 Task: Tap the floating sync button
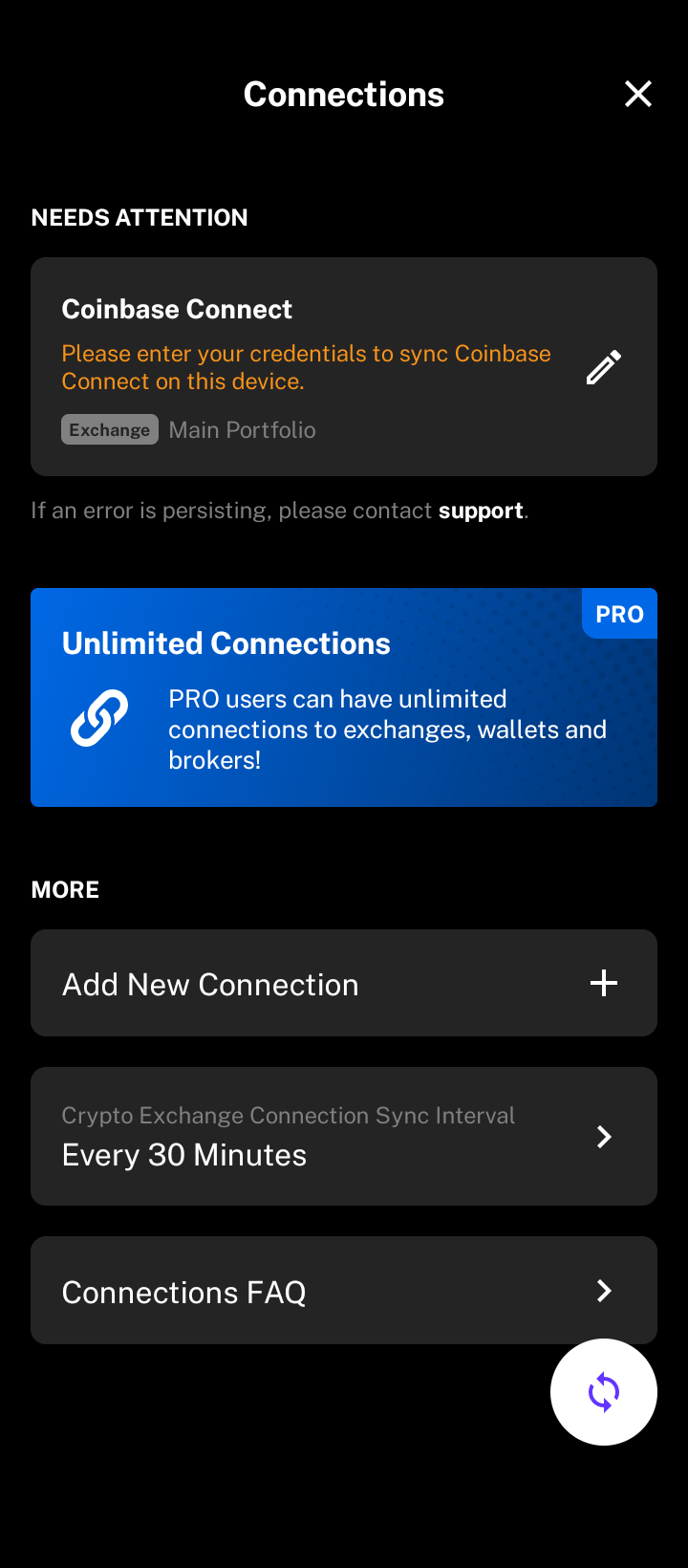[x=603, y=1392]
